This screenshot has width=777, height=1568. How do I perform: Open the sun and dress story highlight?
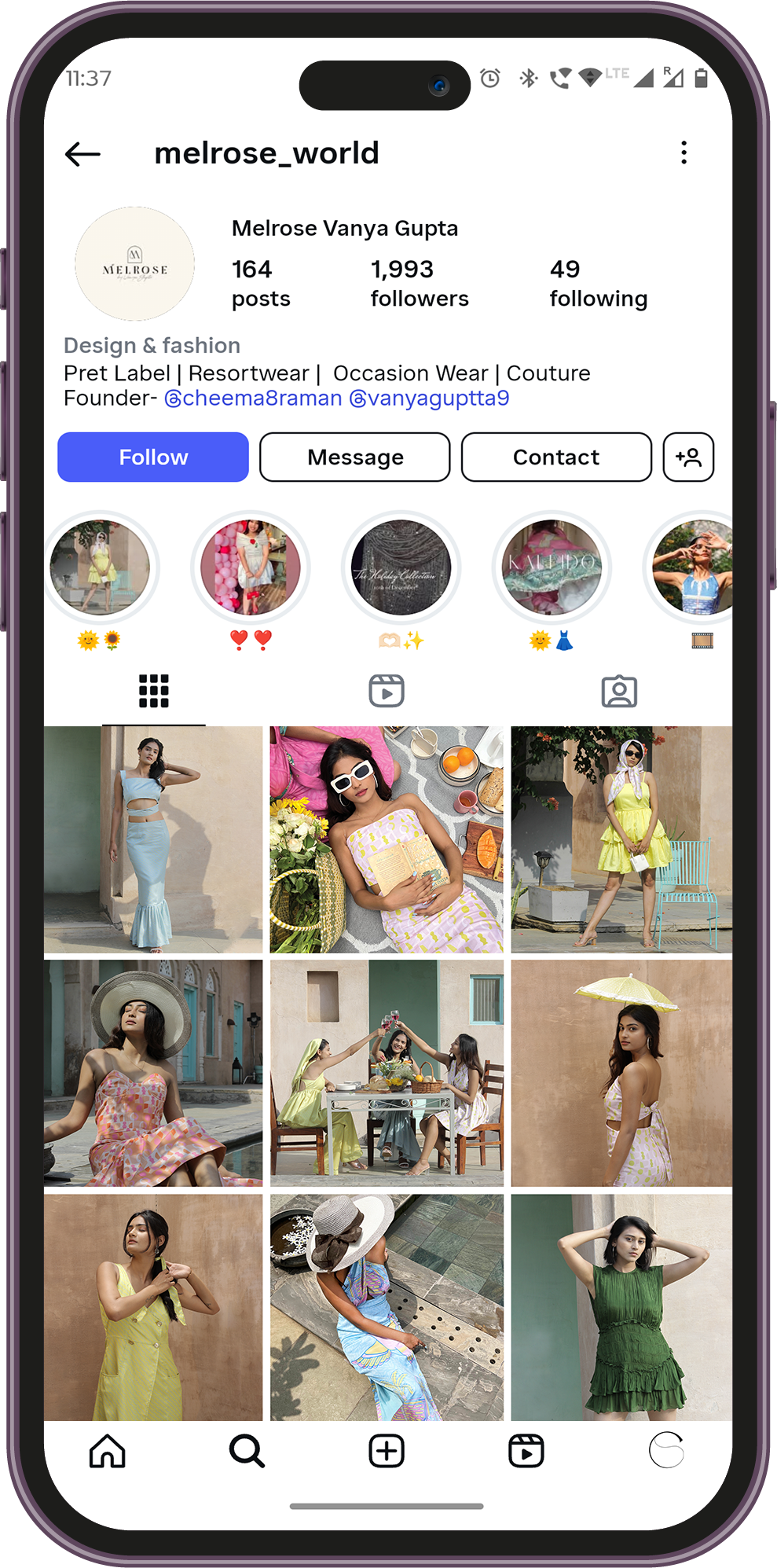click(x=552, y=568)
